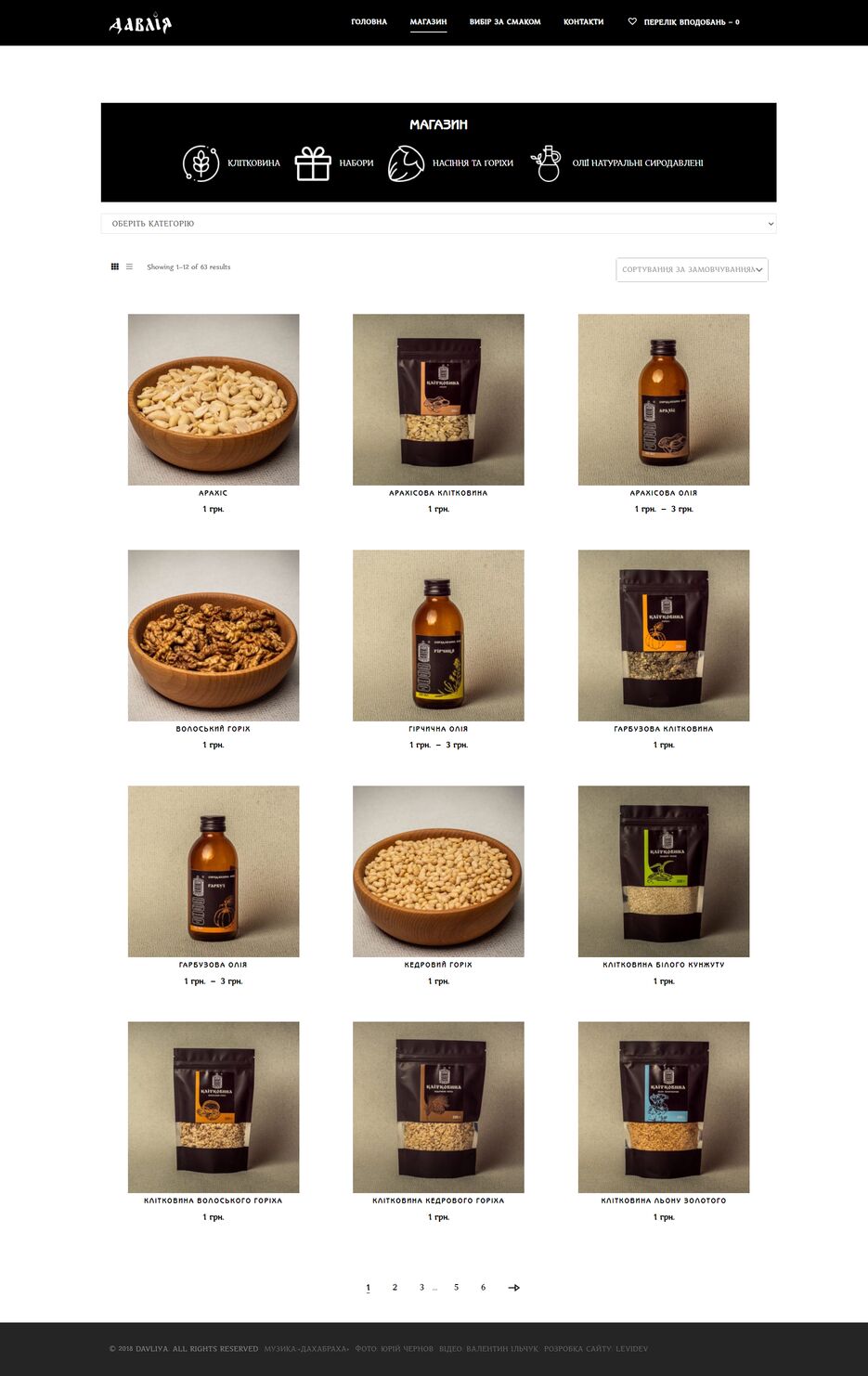The image size is (868, 1376).
Task: Go to Контакти page
Action: tap(583, 21)
